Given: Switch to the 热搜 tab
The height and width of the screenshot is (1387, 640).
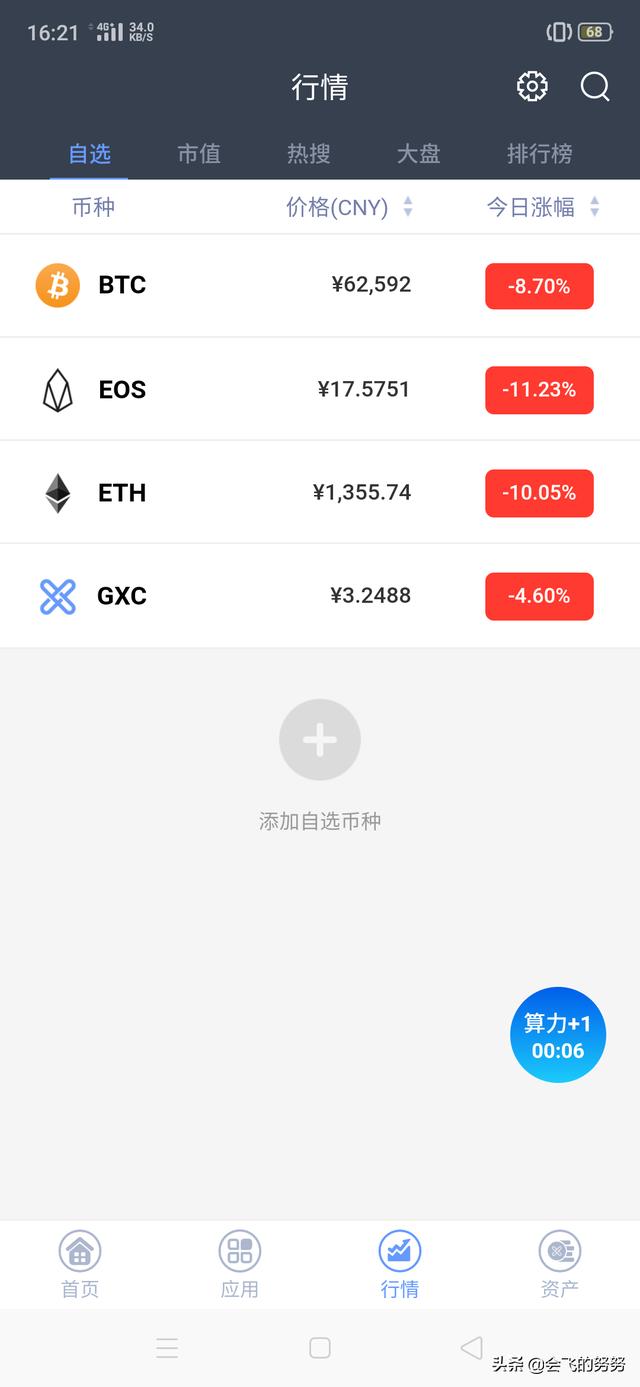Looking at the screenshot, I should pos(309,154).
